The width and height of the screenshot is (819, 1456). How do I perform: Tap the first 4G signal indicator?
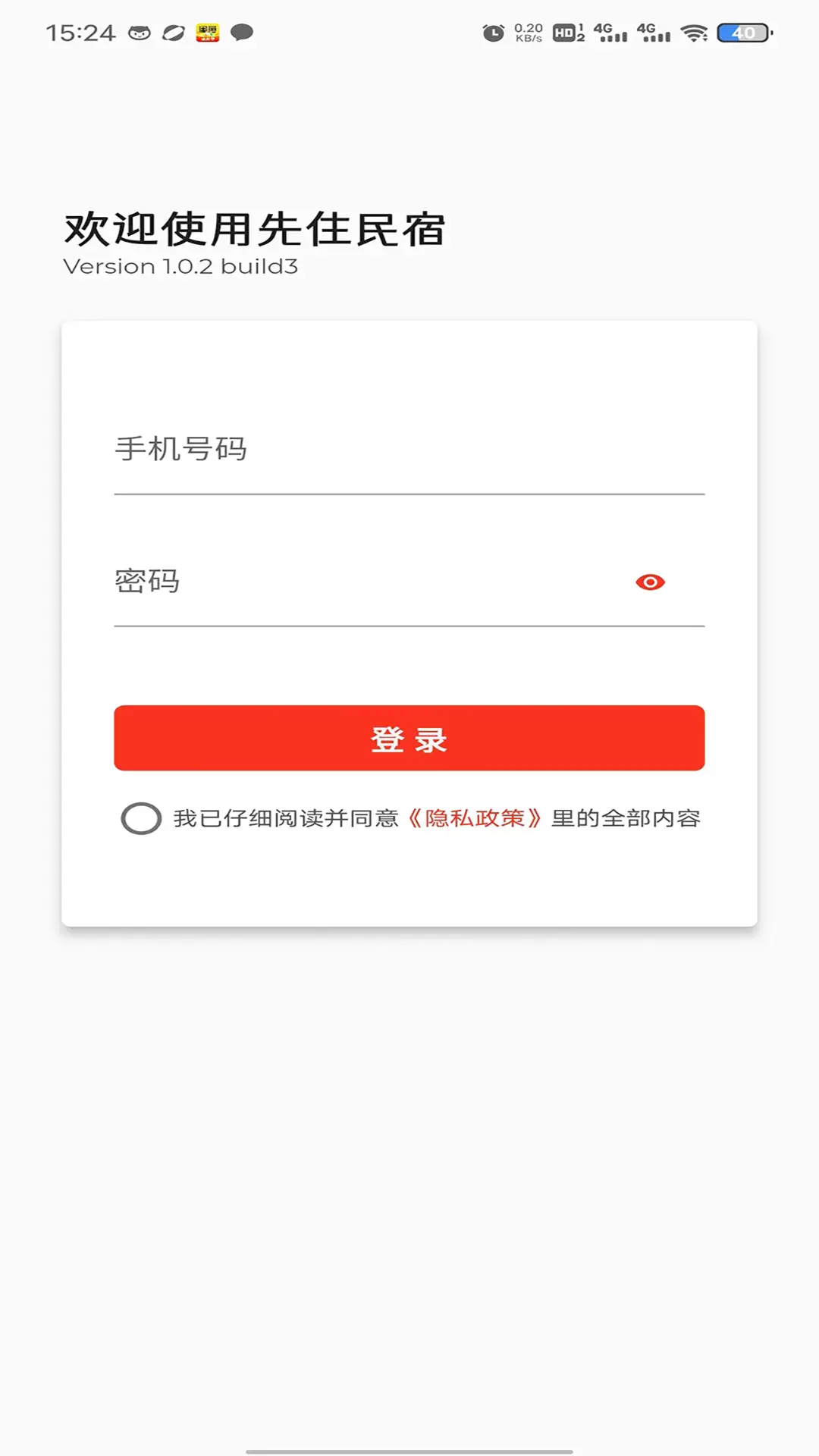click(611, 33)
